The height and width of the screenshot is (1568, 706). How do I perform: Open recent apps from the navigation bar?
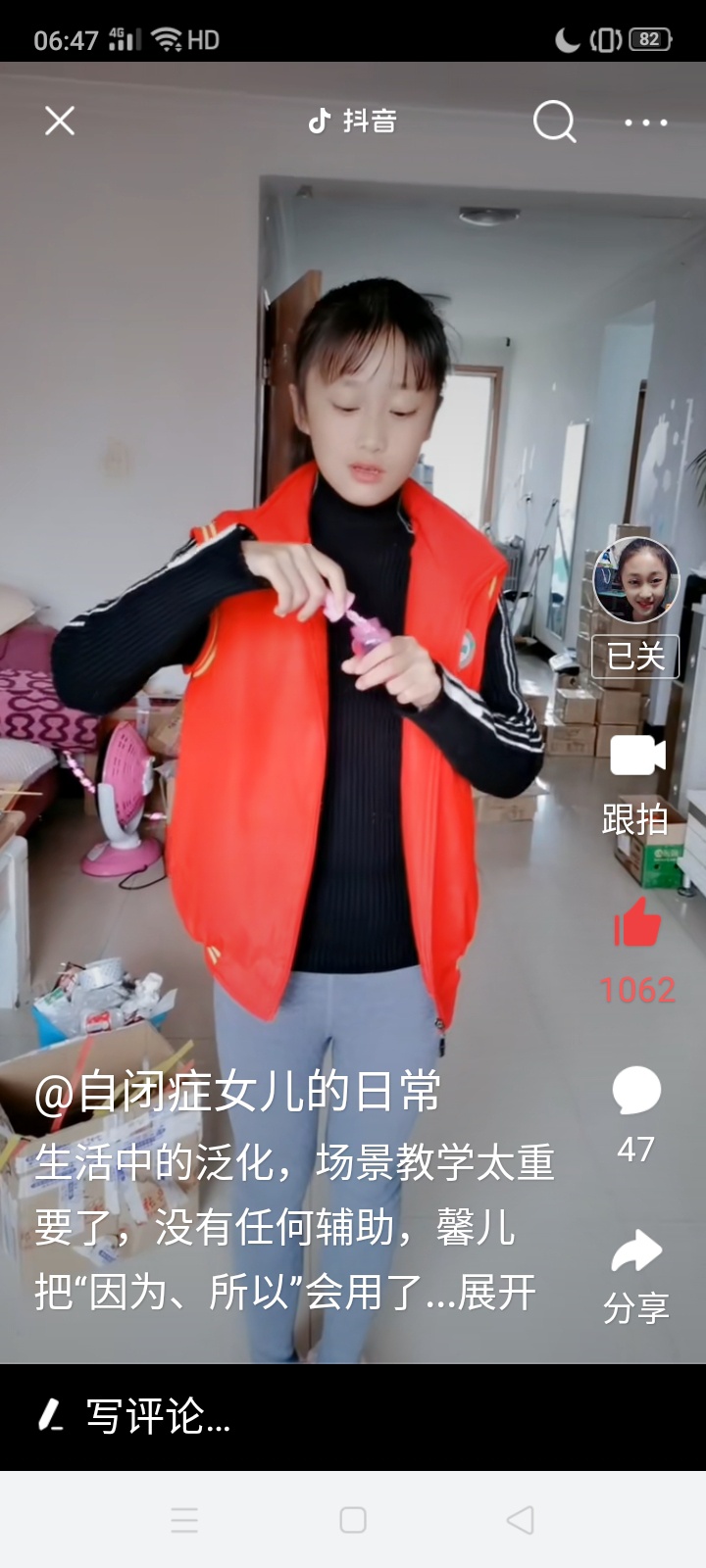pyautogui.click(x=184, y=1520)
